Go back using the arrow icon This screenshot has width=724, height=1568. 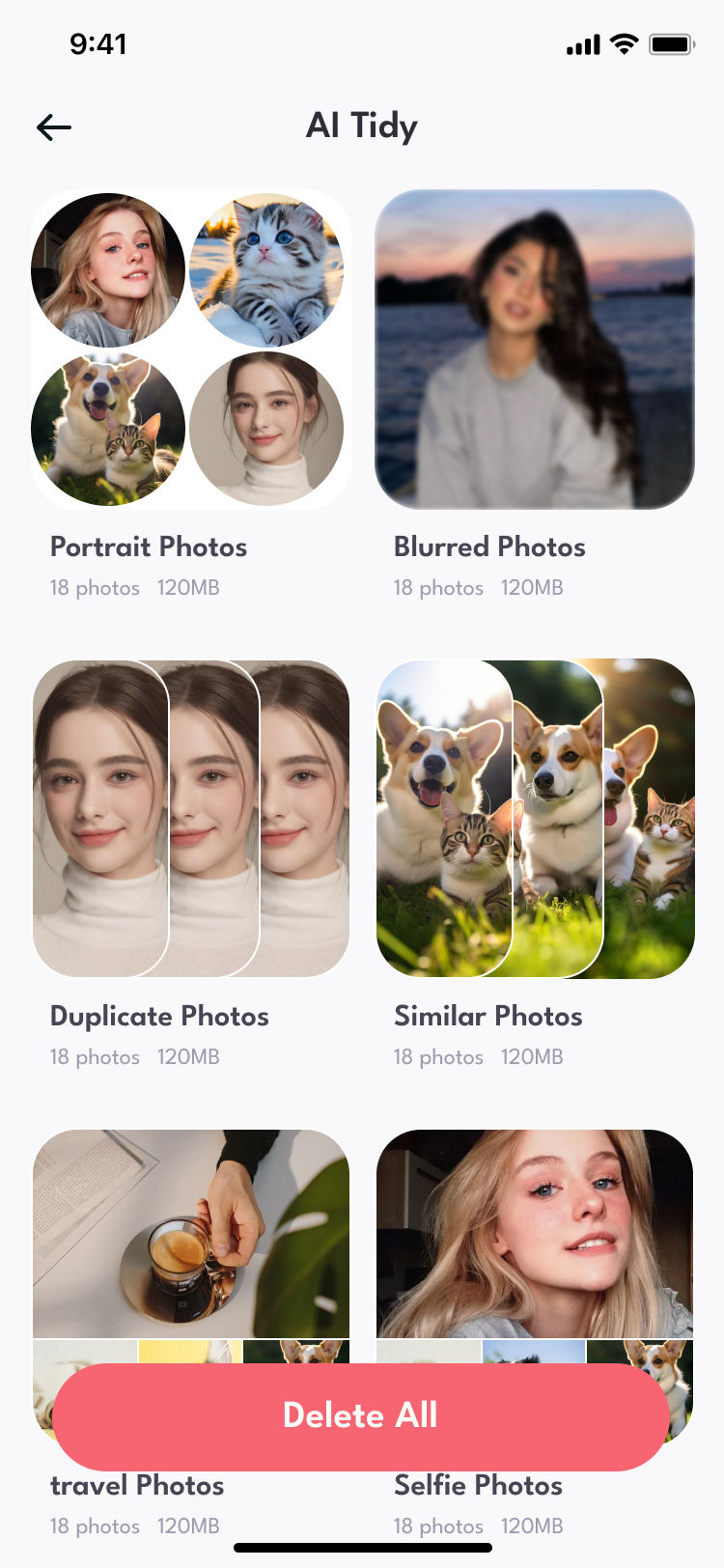pos(54,126)
